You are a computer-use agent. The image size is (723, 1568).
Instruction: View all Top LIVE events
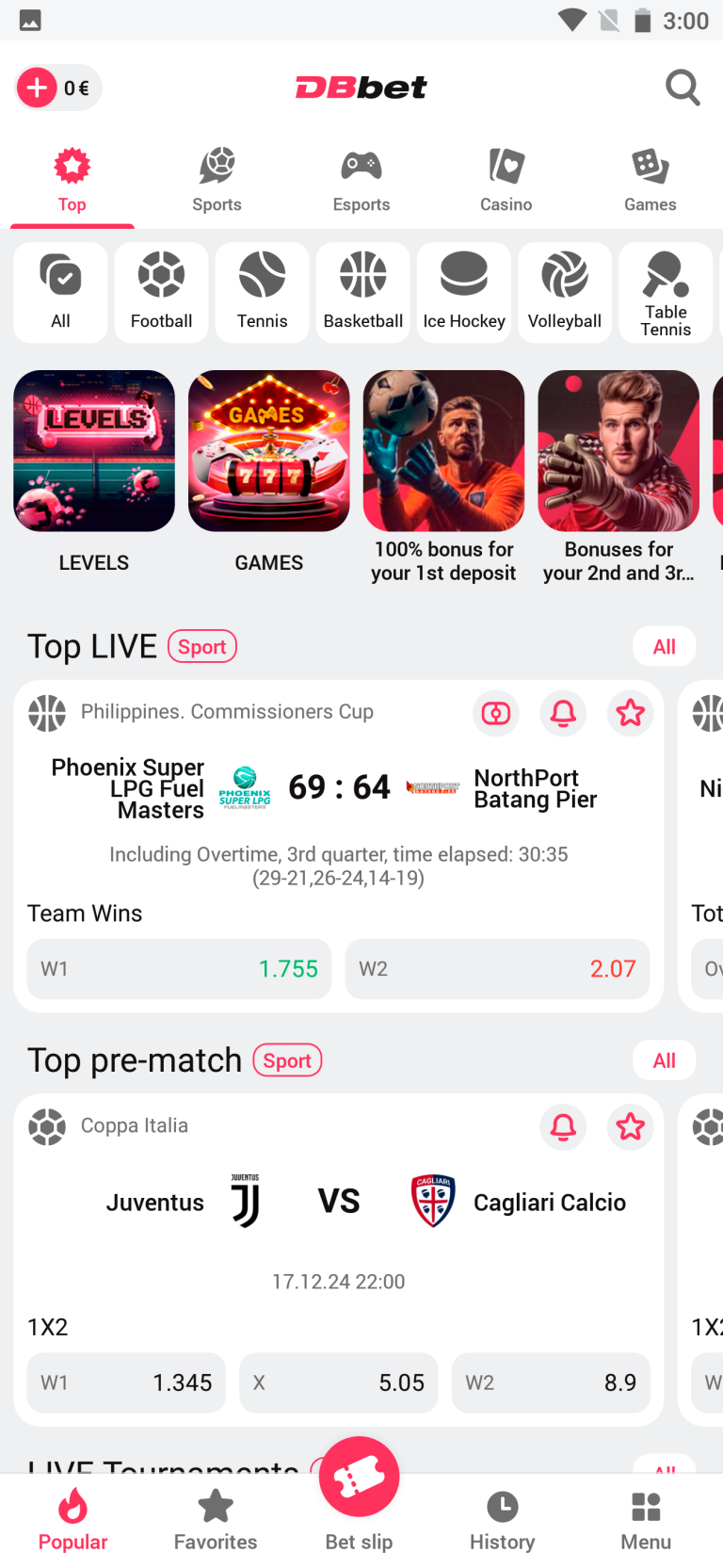tap(664, 647)
